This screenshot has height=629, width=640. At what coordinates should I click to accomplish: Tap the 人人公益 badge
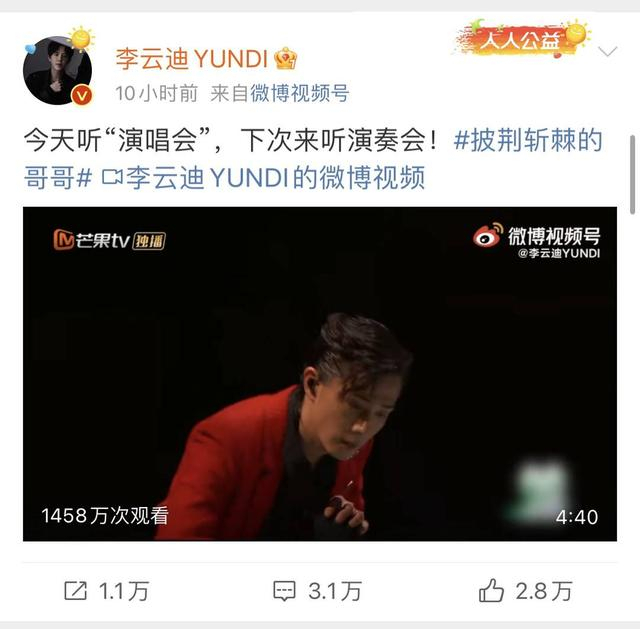click(x=520, y=38)
